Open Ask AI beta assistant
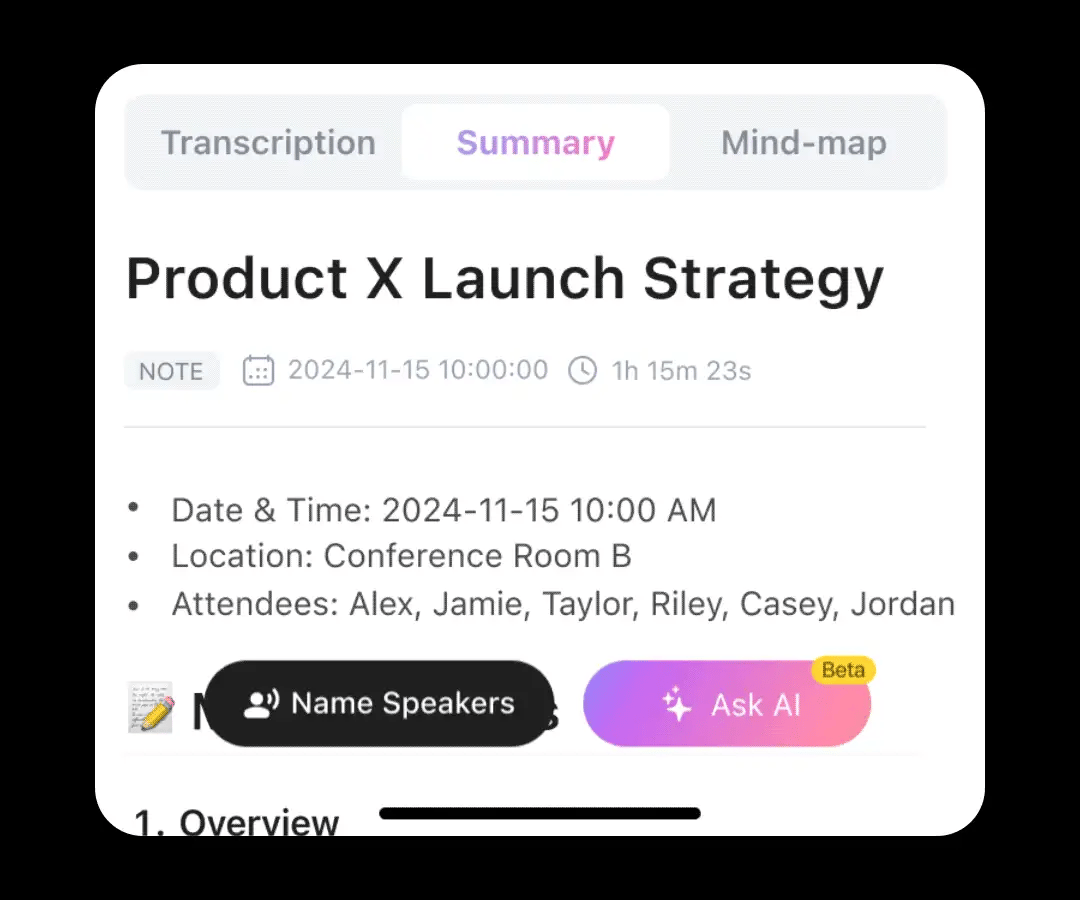 pos(727,704)
